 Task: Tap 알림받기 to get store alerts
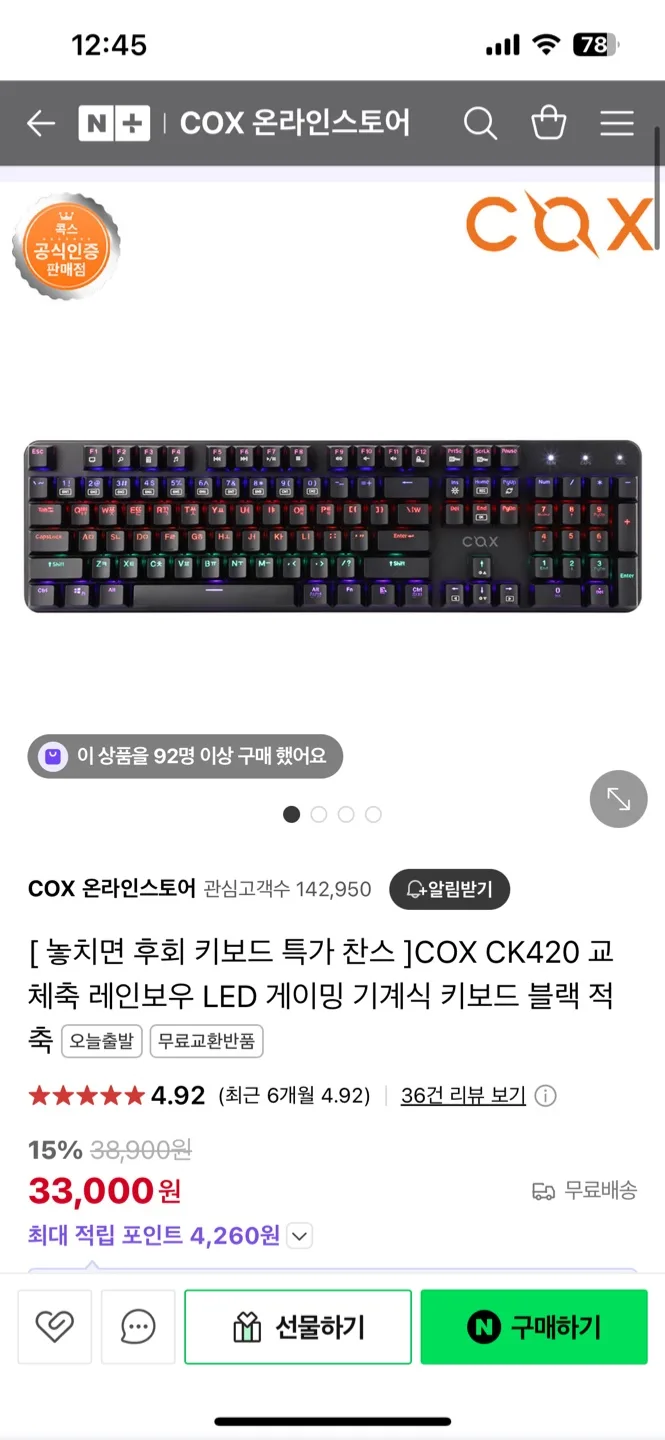[449, 889]
